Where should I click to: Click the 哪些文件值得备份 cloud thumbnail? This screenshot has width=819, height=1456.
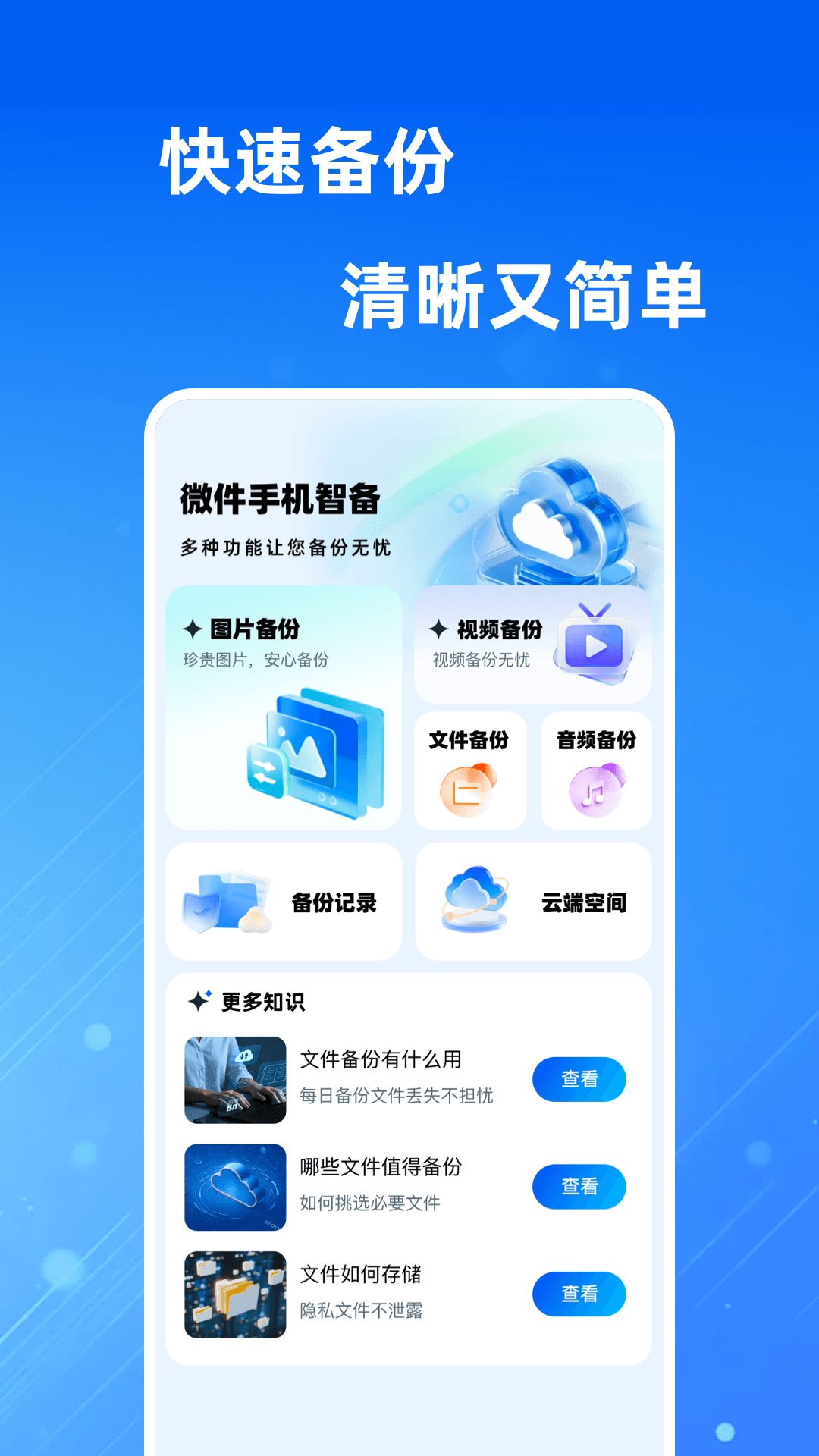[x=235, y=1187]
